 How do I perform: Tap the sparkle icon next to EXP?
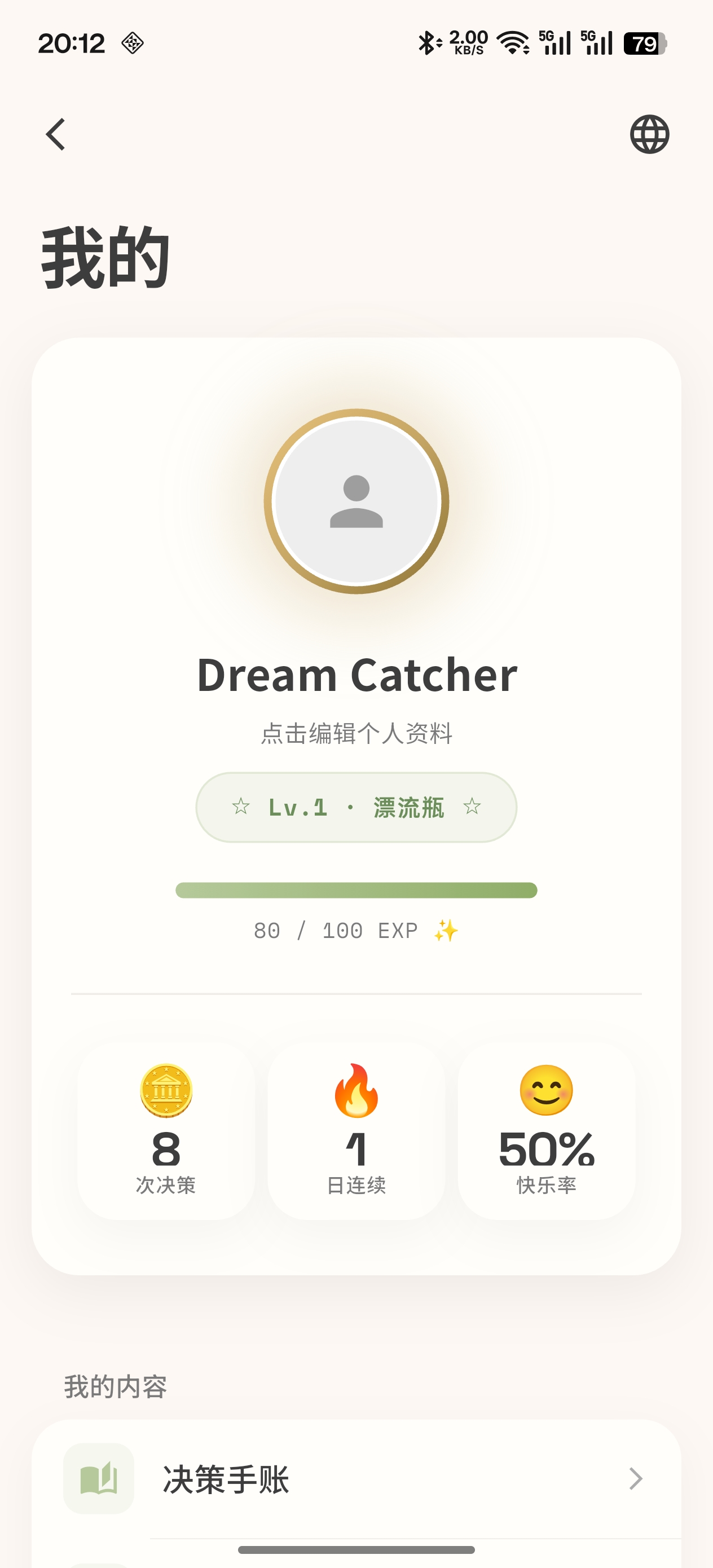click(x=447, y=930)
